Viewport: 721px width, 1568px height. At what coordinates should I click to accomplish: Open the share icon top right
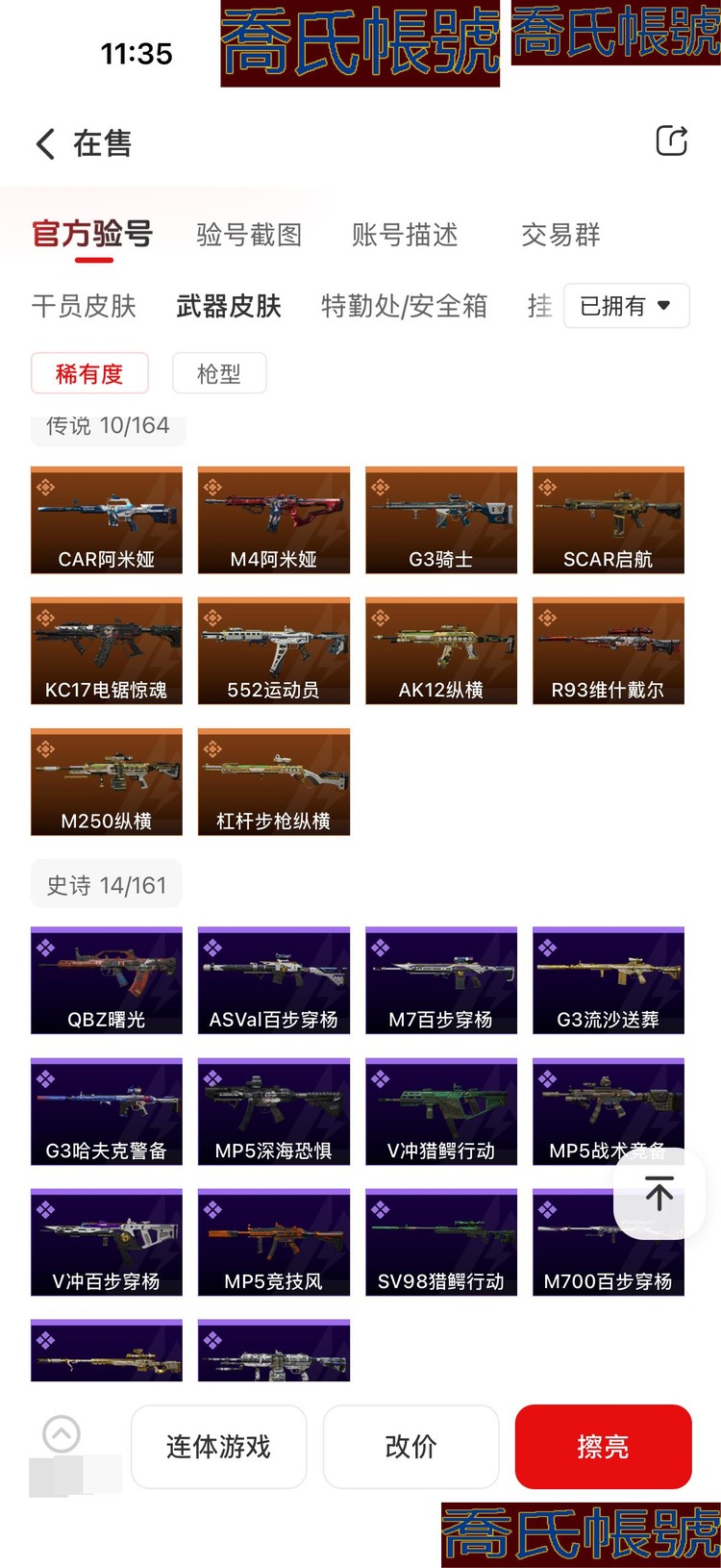point(671,139)
